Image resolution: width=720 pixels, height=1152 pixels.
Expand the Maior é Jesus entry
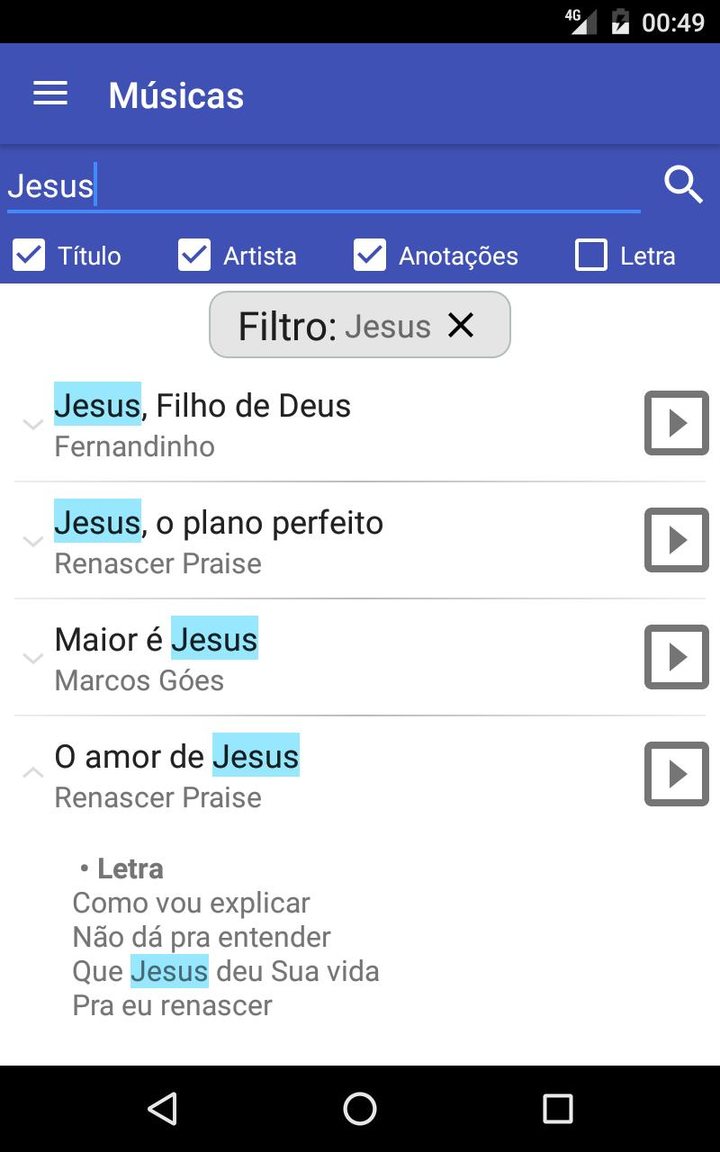coord(33,659)
